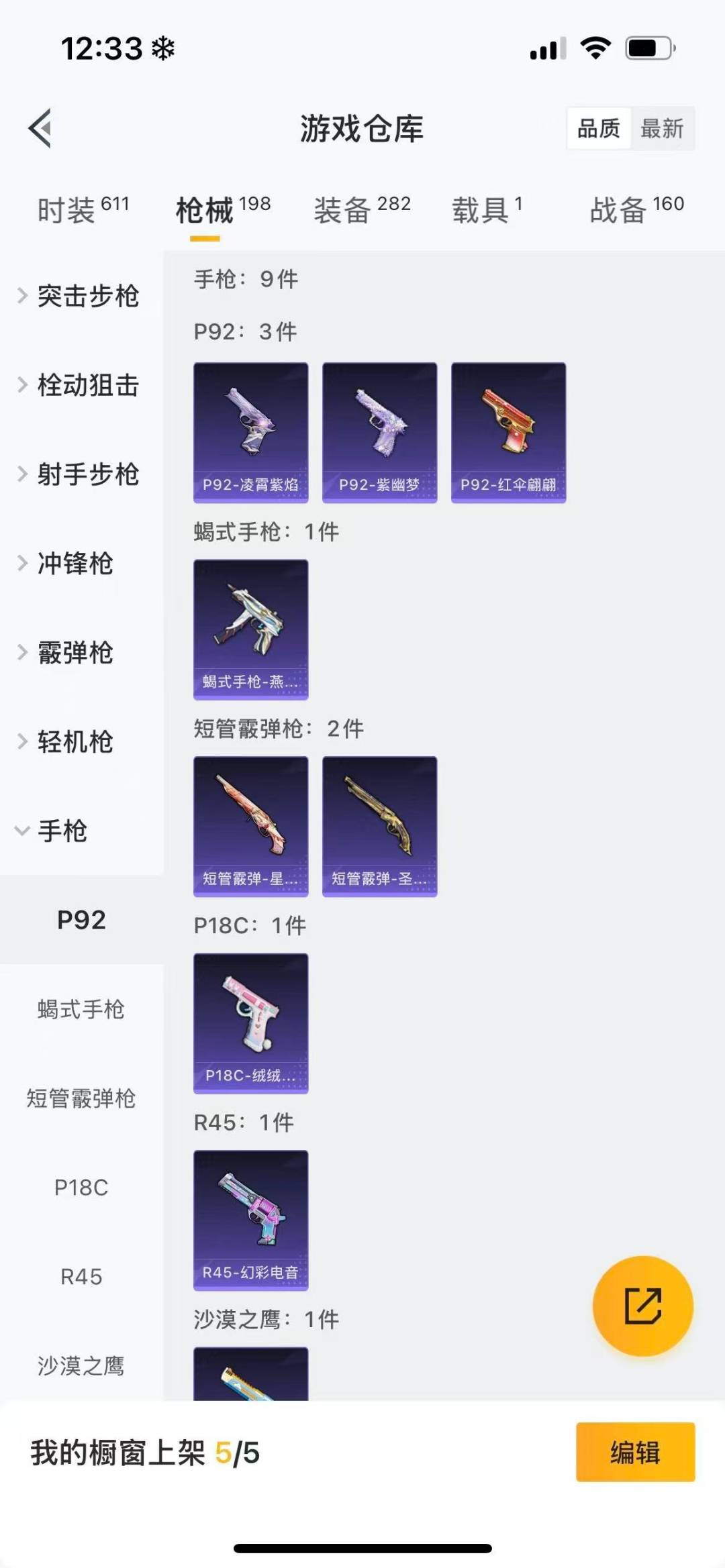Select 沙漠之鹰 in the sidebar

[x=81, y=1365]
